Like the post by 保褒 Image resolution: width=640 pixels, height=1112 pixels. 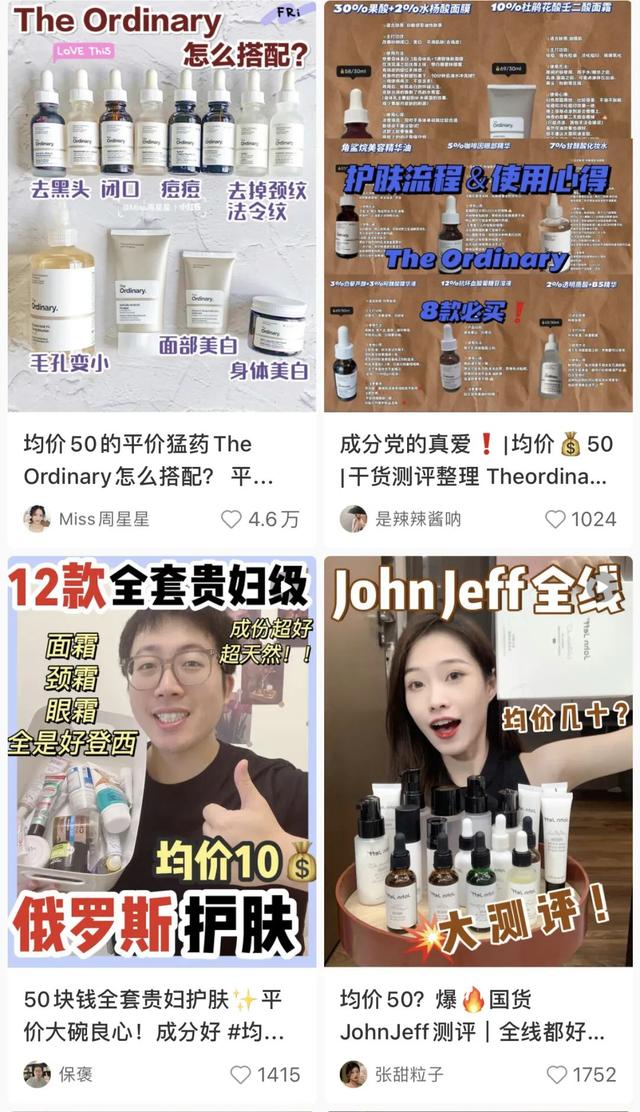(240, 1074)
